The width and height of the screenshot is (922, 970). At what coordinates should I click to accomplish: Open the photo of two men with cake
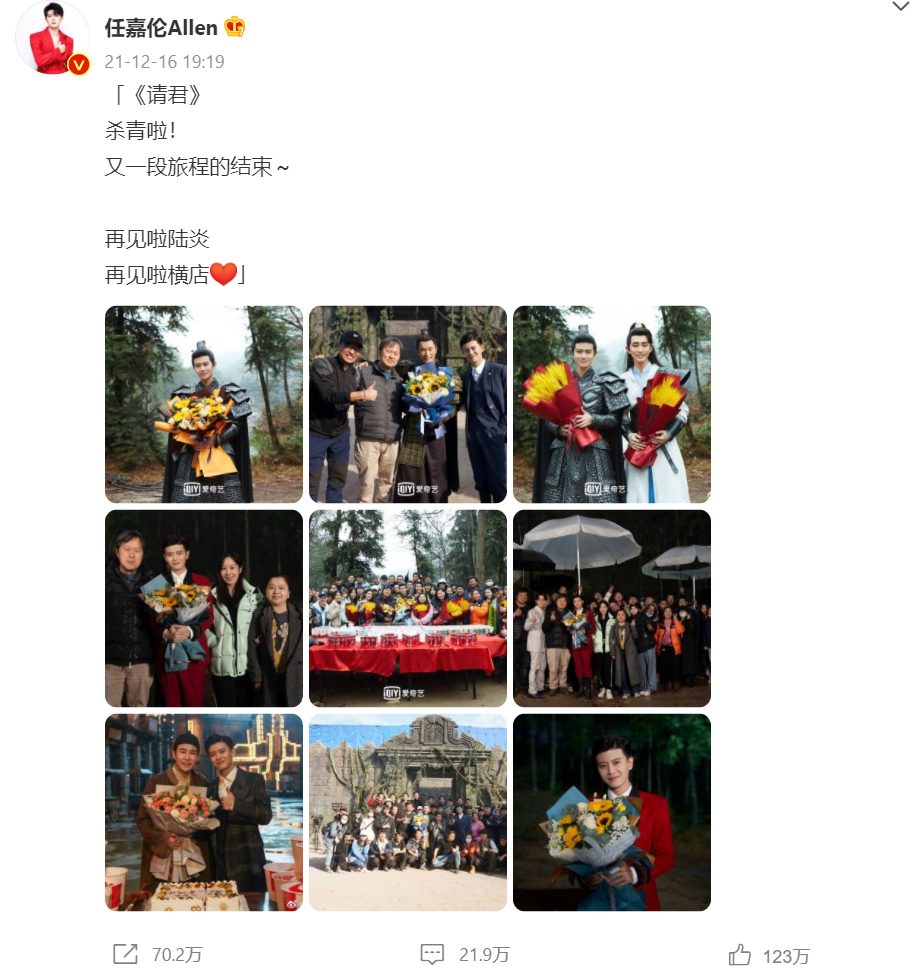204,812
